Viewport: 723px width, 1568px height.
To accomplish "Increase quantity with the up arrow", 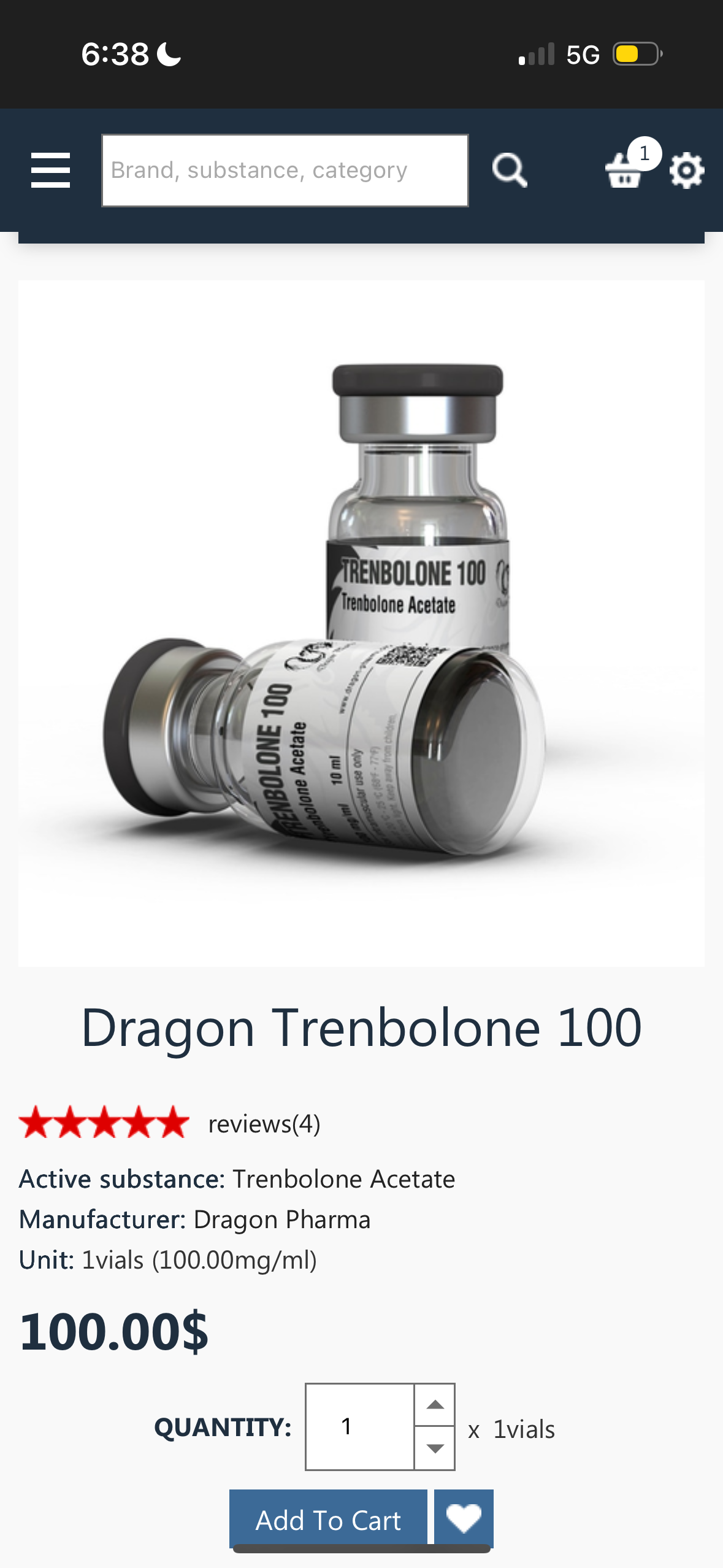I will point(435,1405).
